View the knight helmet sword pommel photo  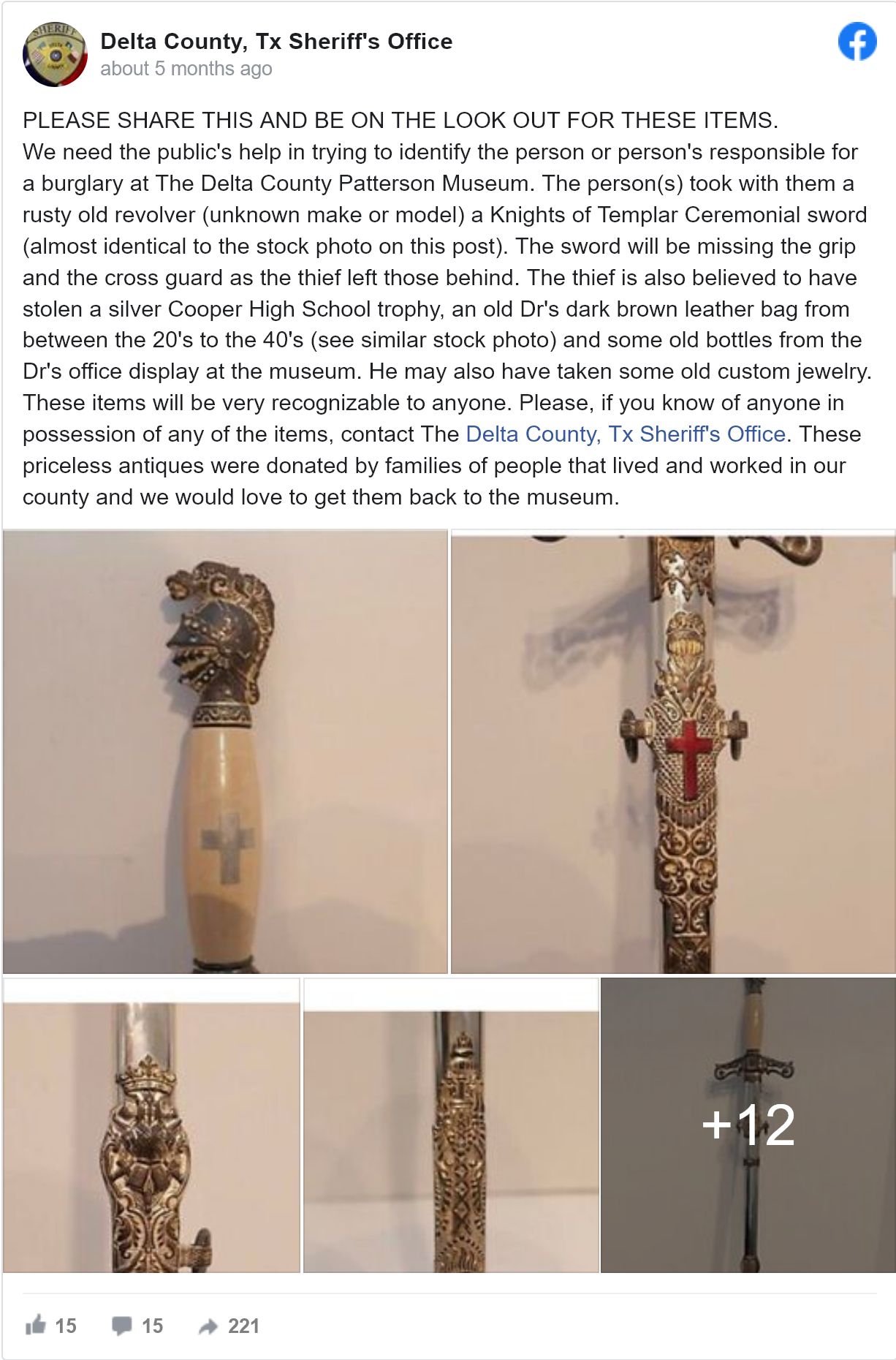click(225, 752)
